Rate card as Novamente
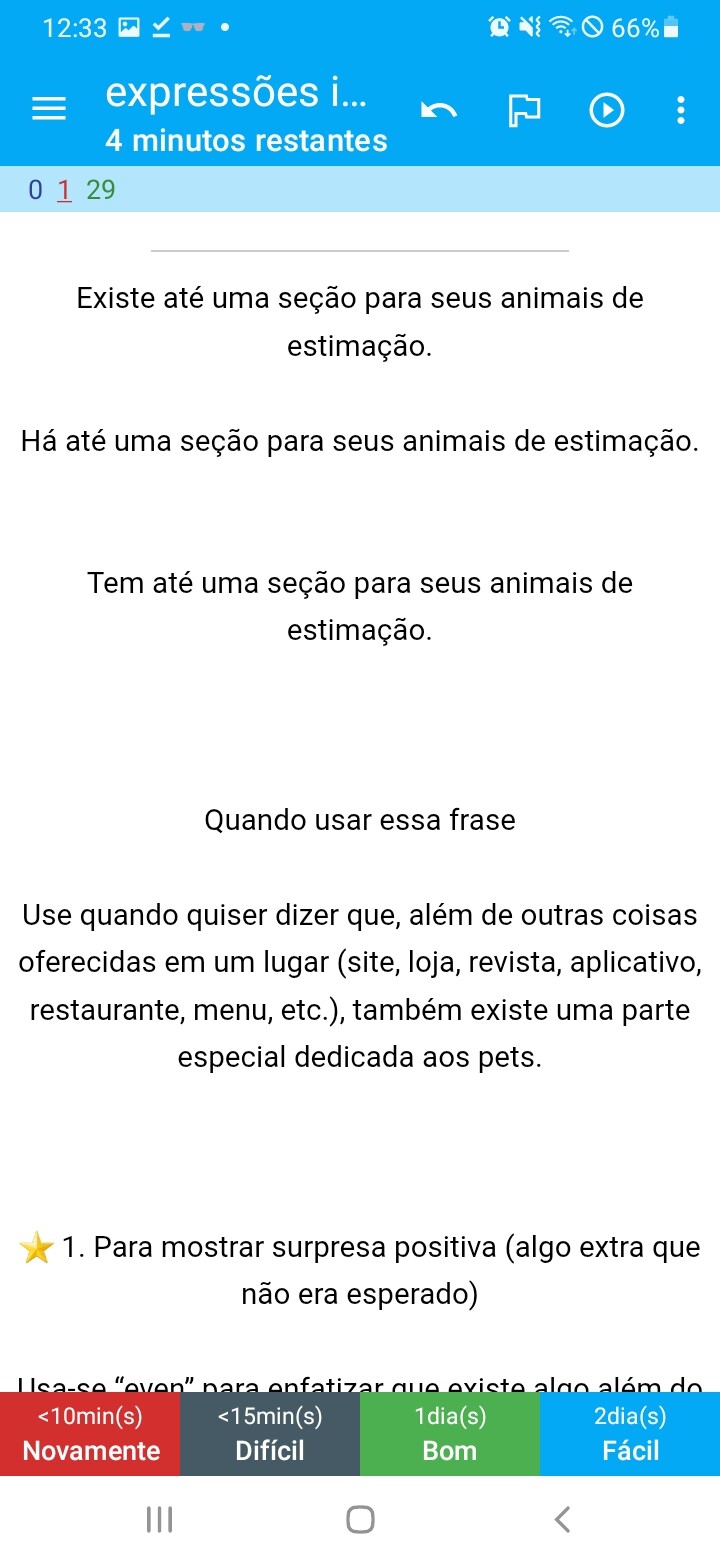Screen dimensions: 720x1560 (x=90, y=1434)
